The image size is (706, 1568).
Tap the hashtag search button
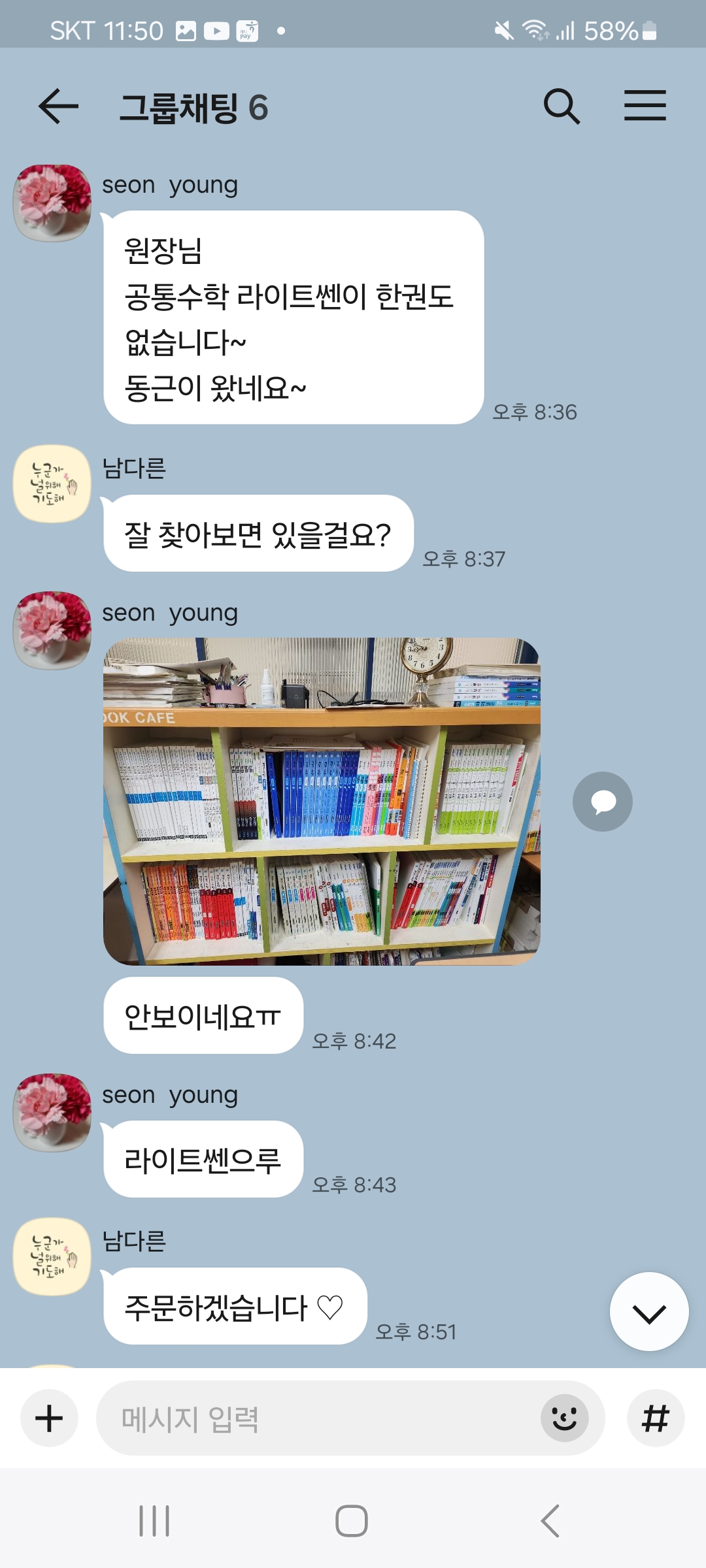pos(656,1418)
